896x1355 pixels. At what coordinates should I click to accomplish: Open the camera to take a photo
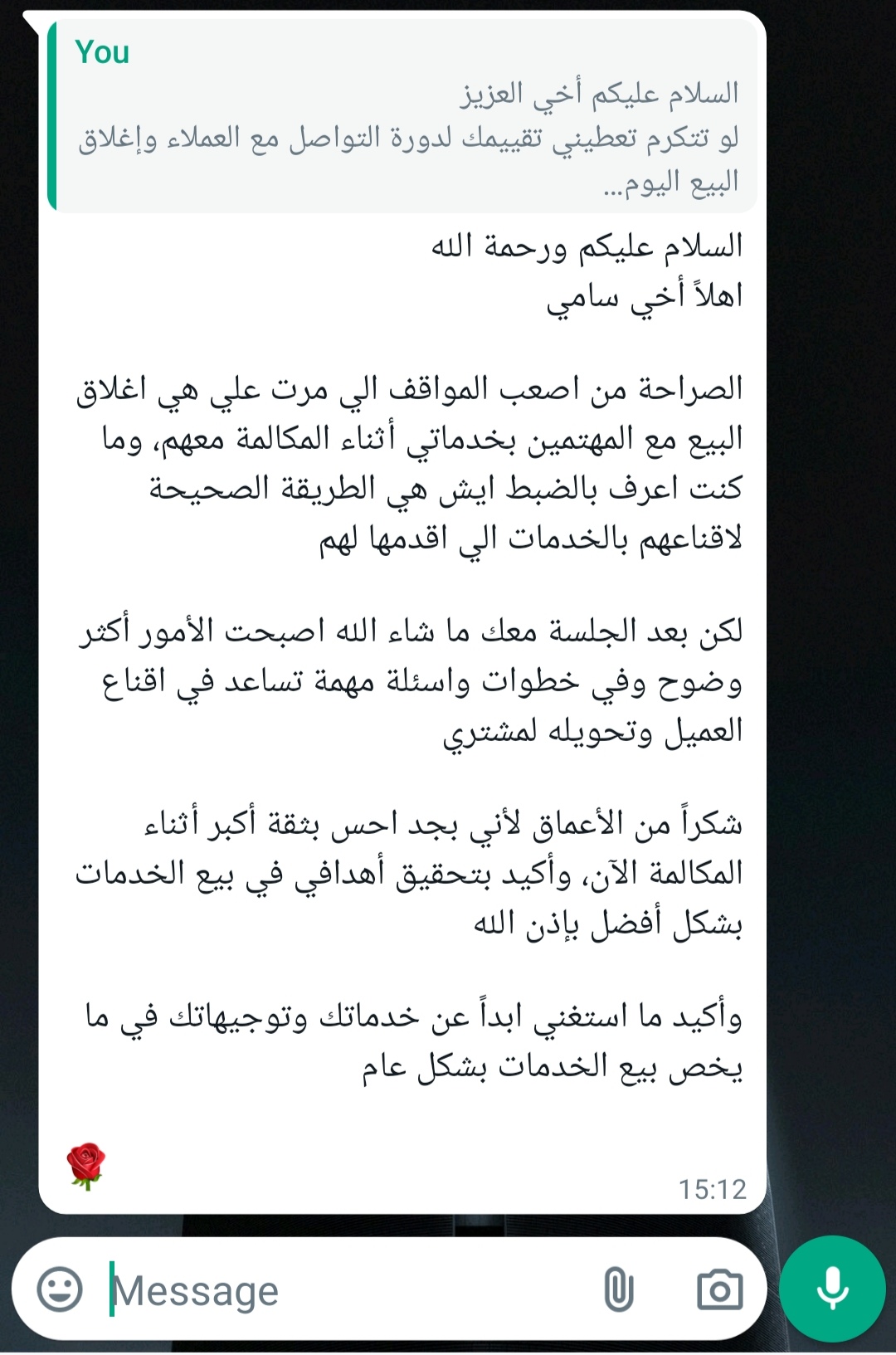point(719,1289)
